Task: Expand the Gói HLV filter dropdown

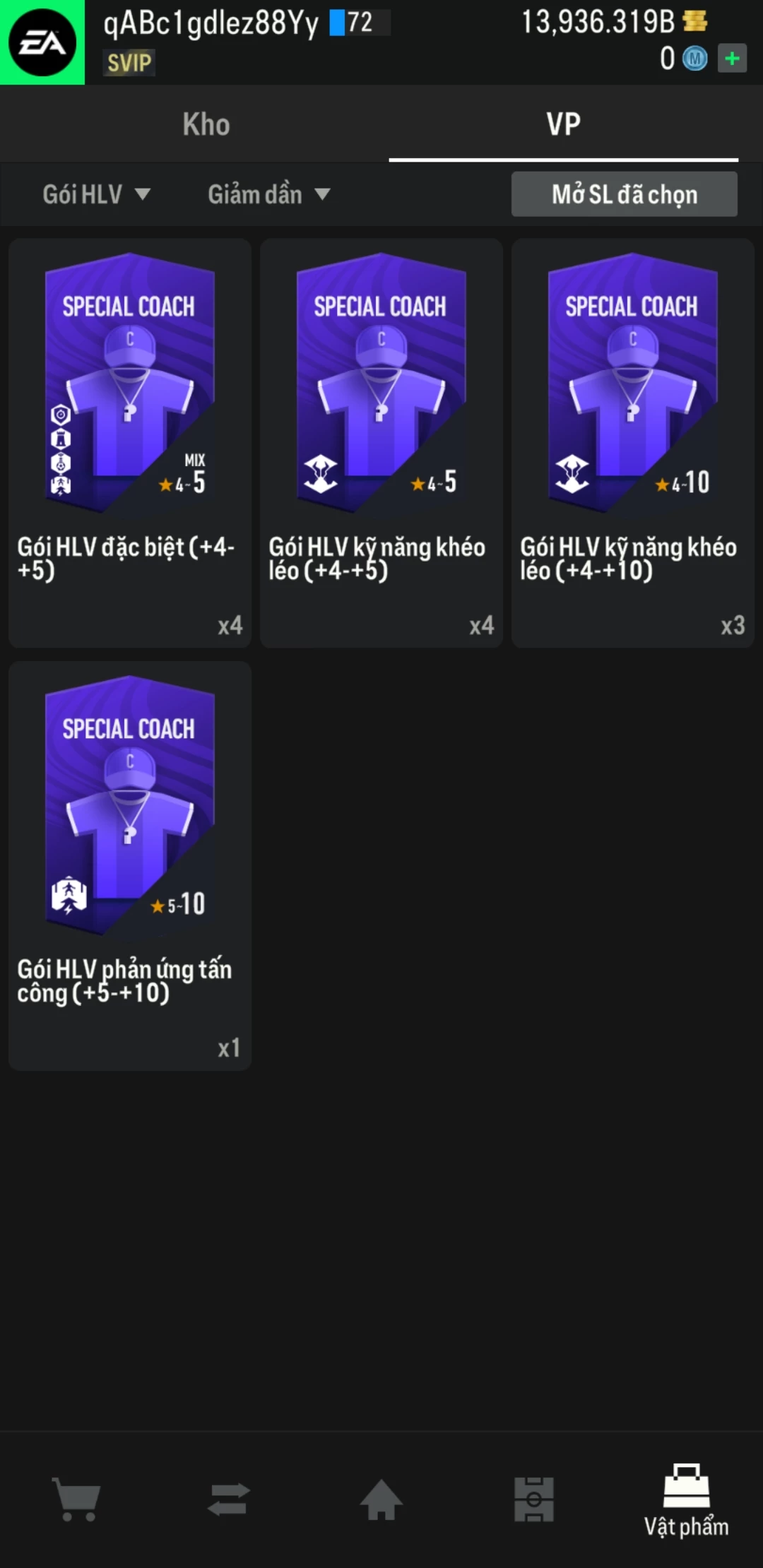Action: click(96, 194)
